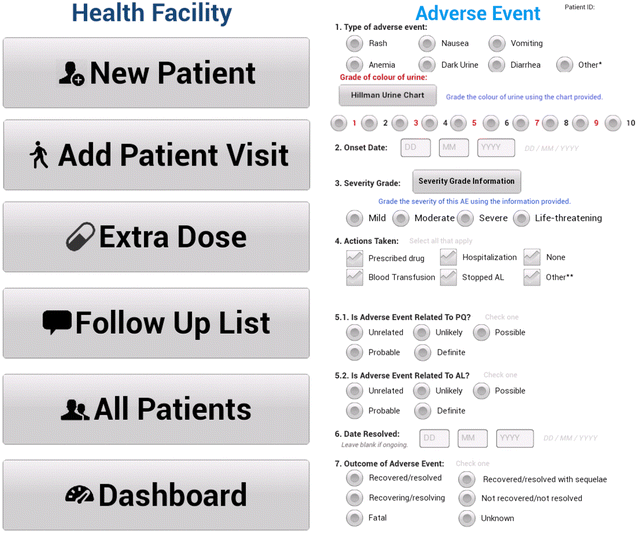Select Definite for relation to AL
Viewport: 638px width, 533px height.
423,411
